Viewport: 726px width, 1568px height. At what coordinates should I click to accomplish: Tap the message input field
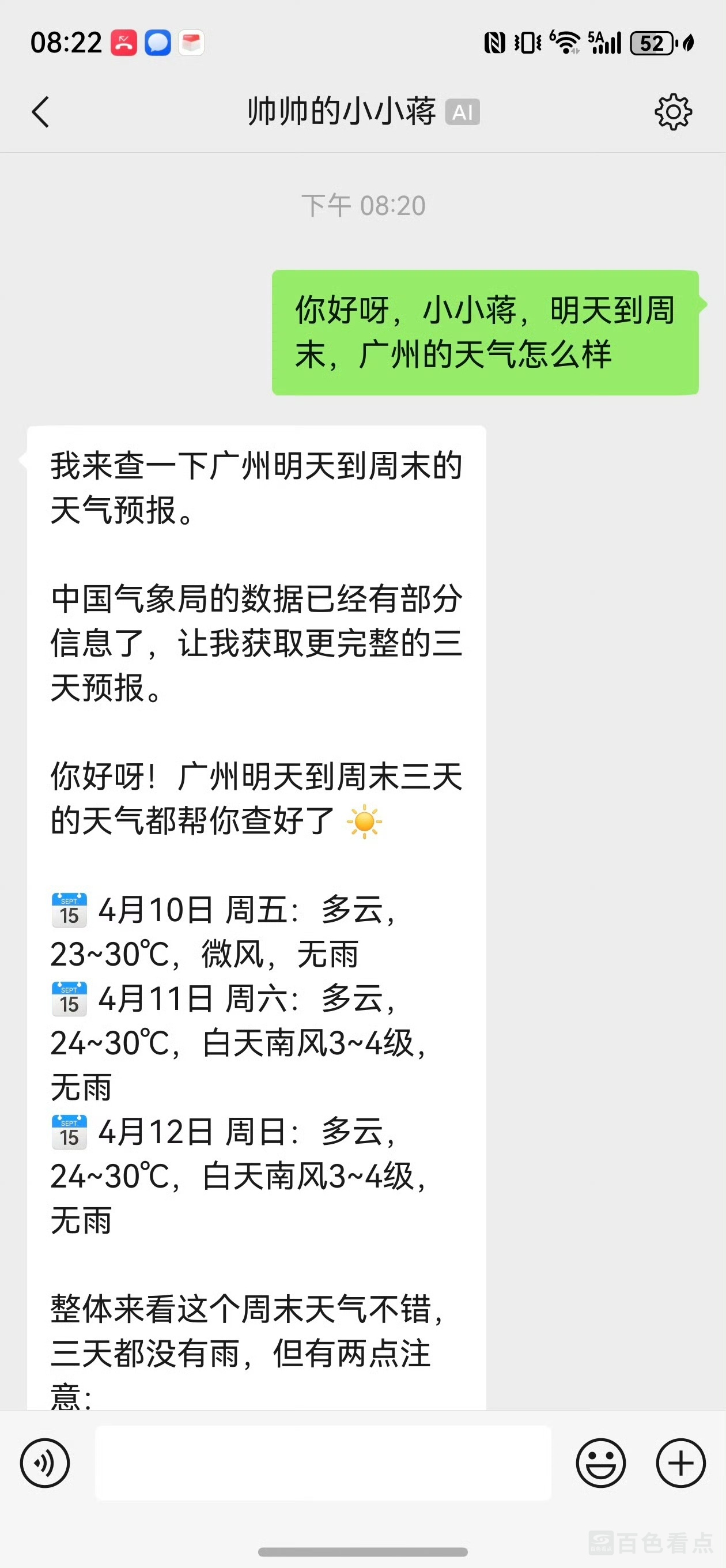coord(323,1463)
